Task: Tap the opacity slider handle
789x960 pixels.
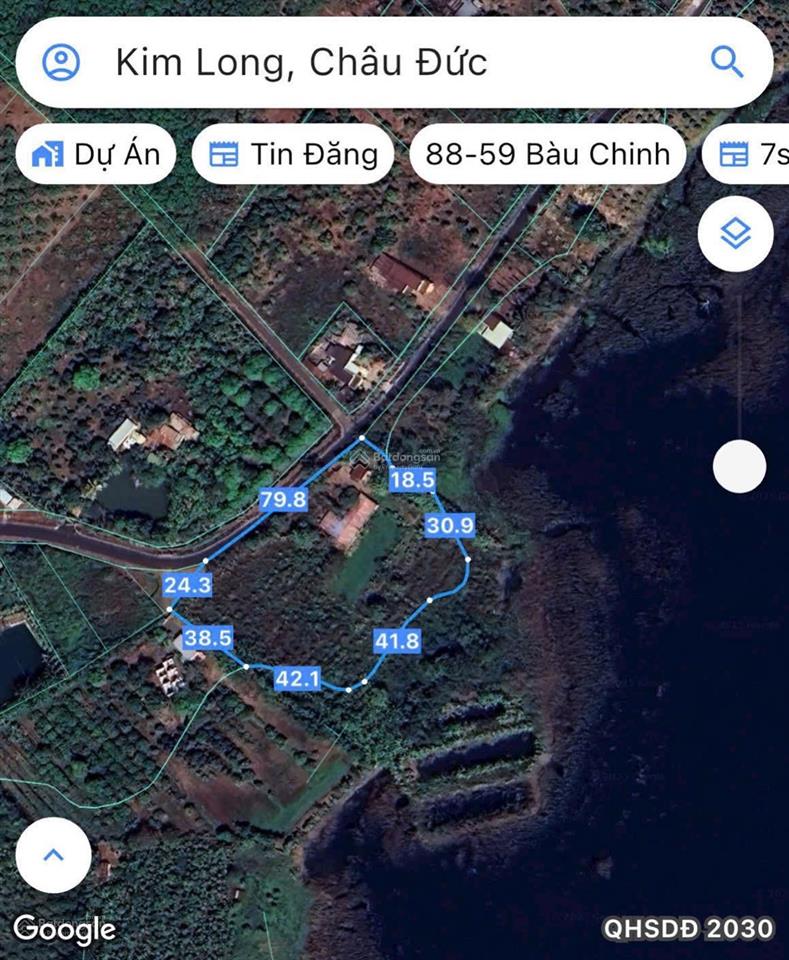Action: point(740,466)
